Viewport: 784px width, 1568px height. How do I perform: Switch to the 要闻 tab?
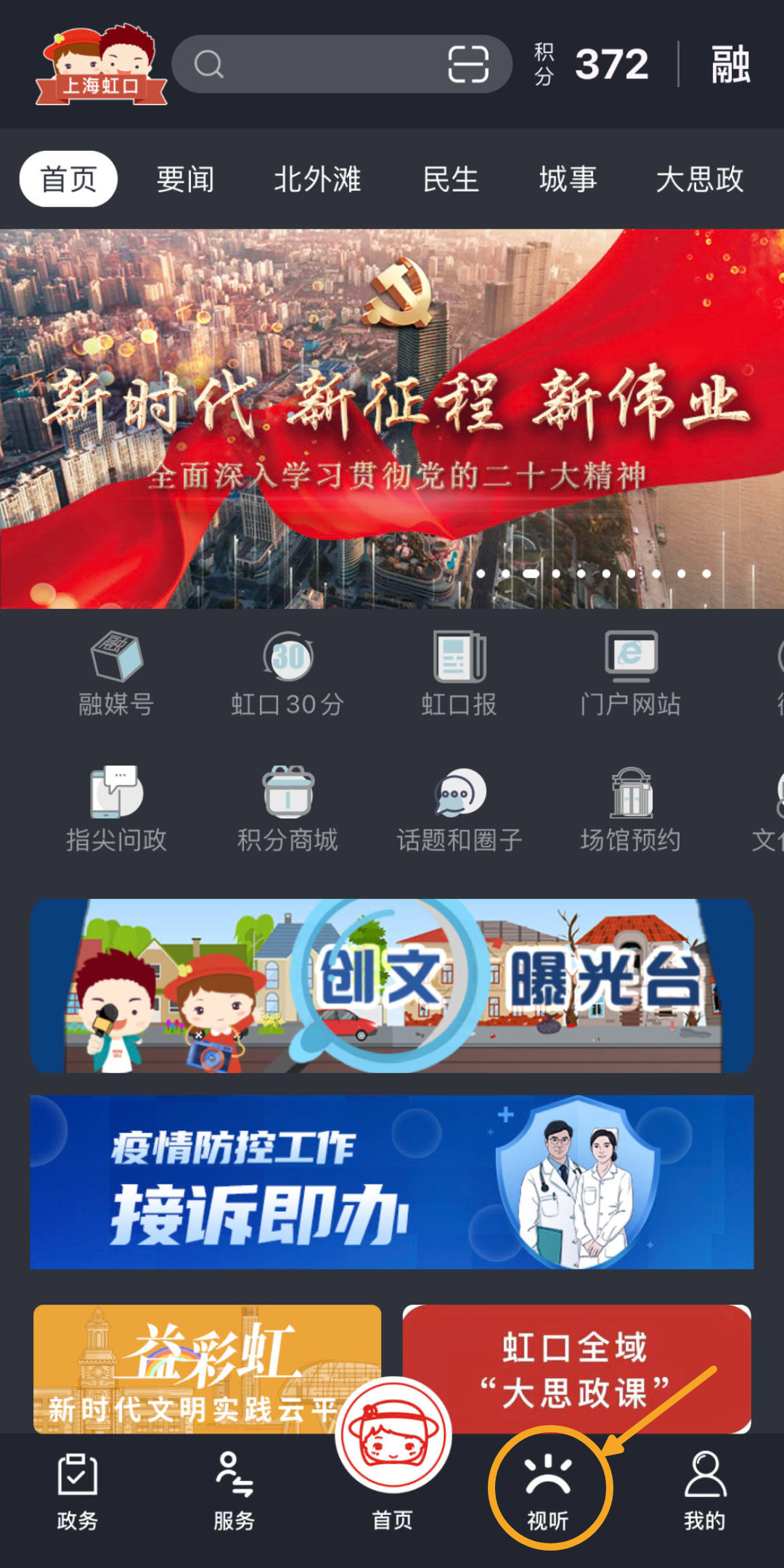pyautogui.click(x=185, y=179)
